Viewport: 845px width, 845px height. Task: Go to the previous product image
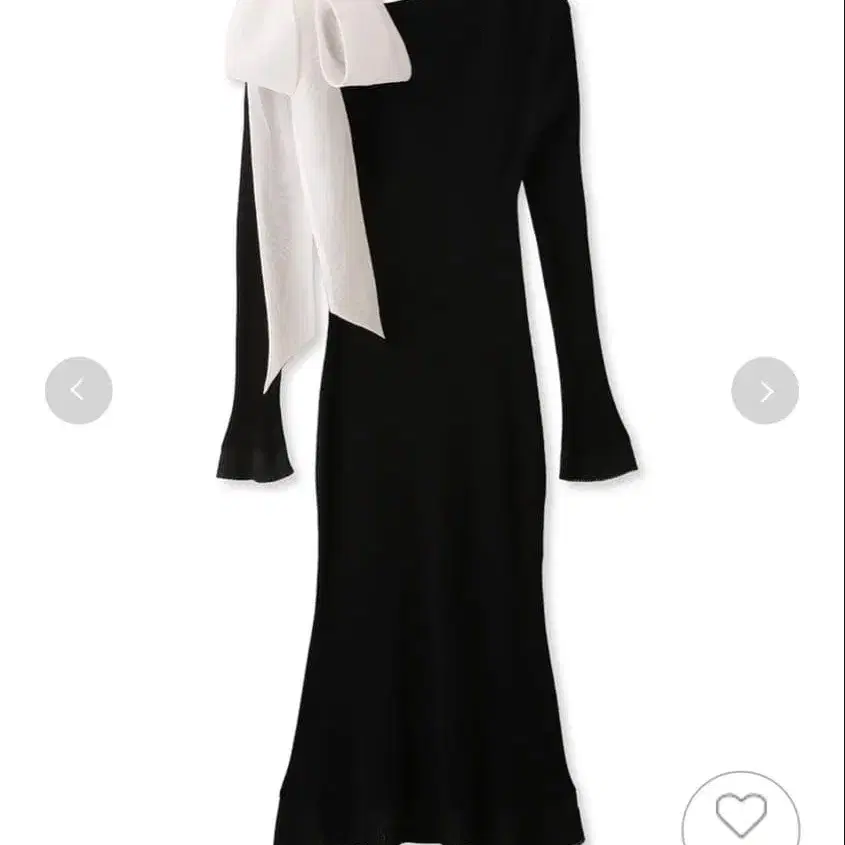78,390
